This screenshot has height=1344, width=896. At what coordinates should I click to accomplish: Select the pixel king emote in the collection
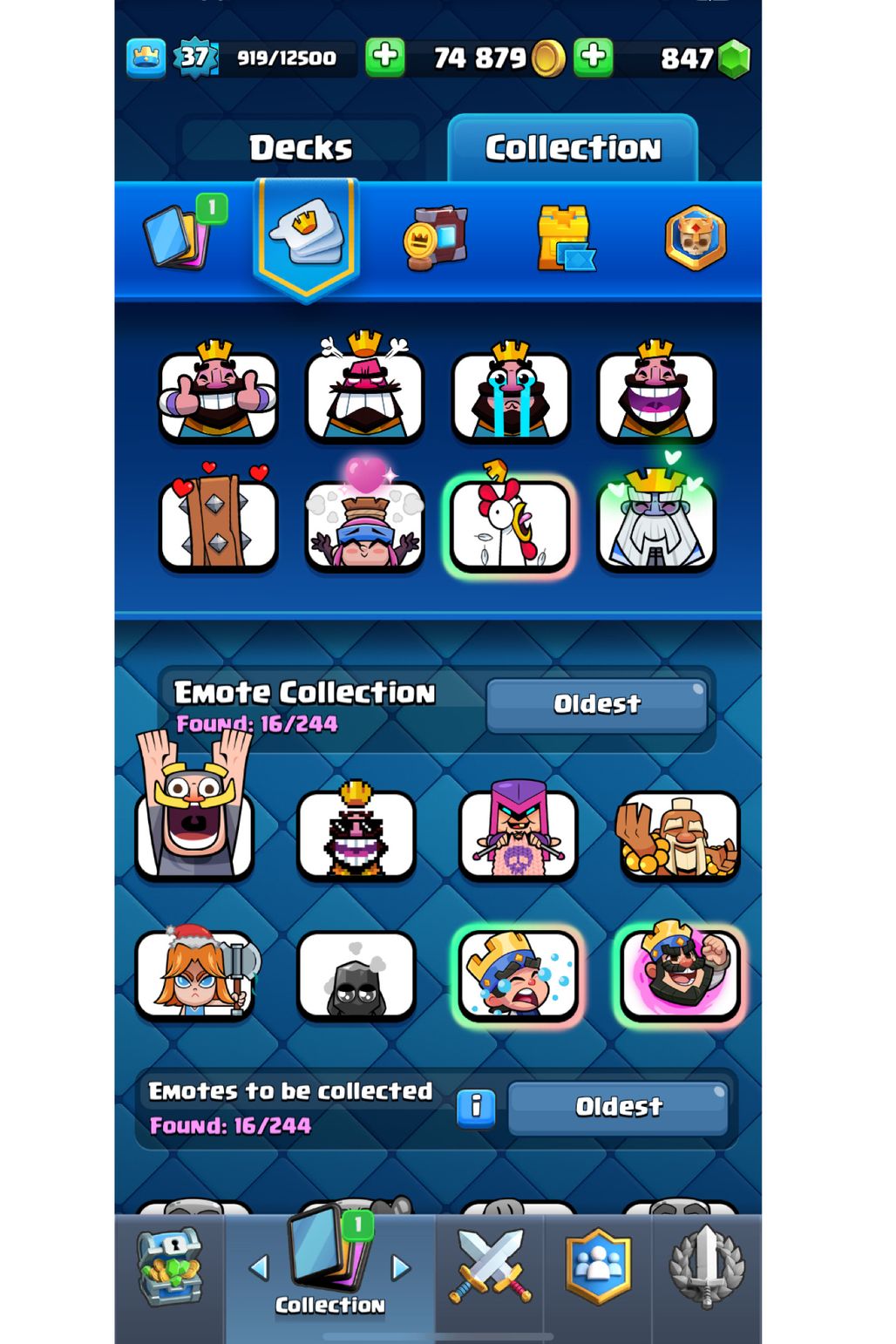point(356,834)
